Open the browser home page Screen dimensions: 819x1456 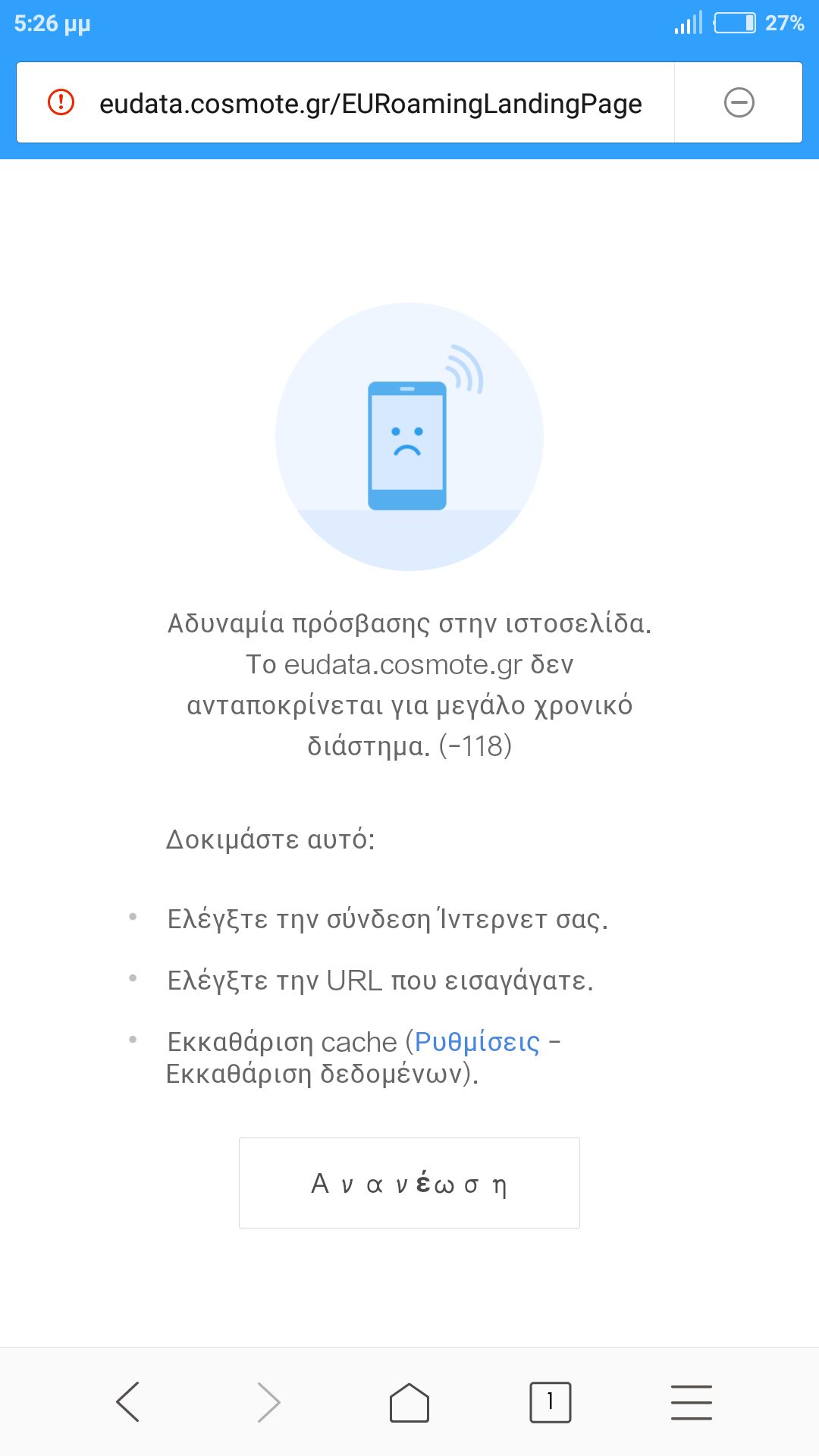coord(409,1401)
